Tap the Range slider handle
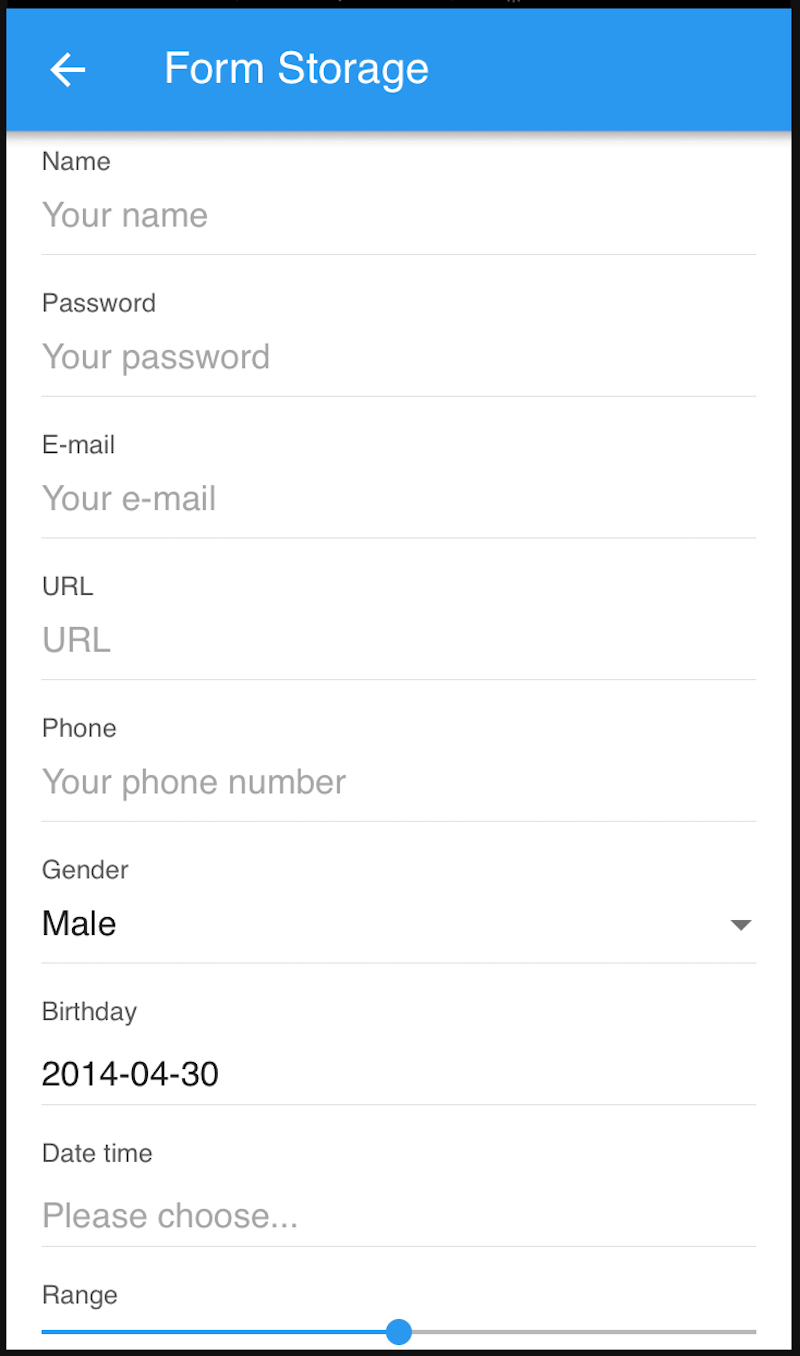The image size is (800, 1356). [399, 1332]
